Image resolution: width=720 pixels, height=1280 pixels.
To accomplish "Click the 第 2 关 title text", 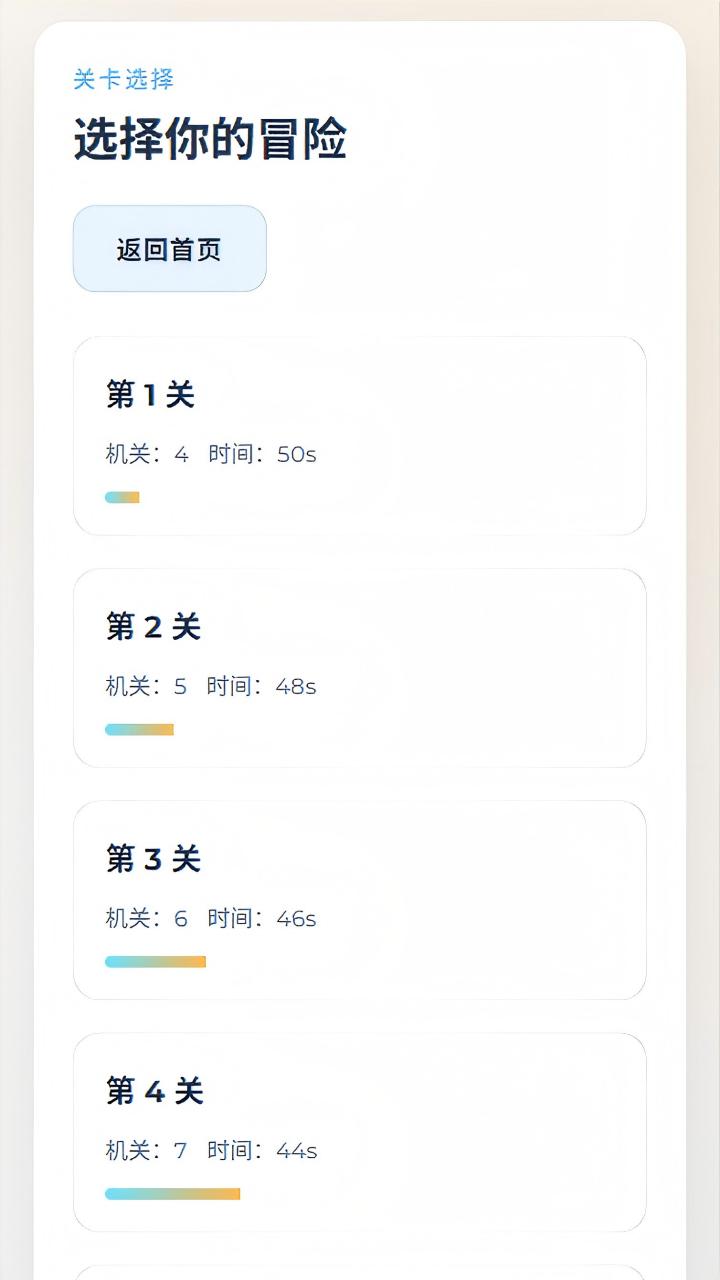I will point(152,626).
